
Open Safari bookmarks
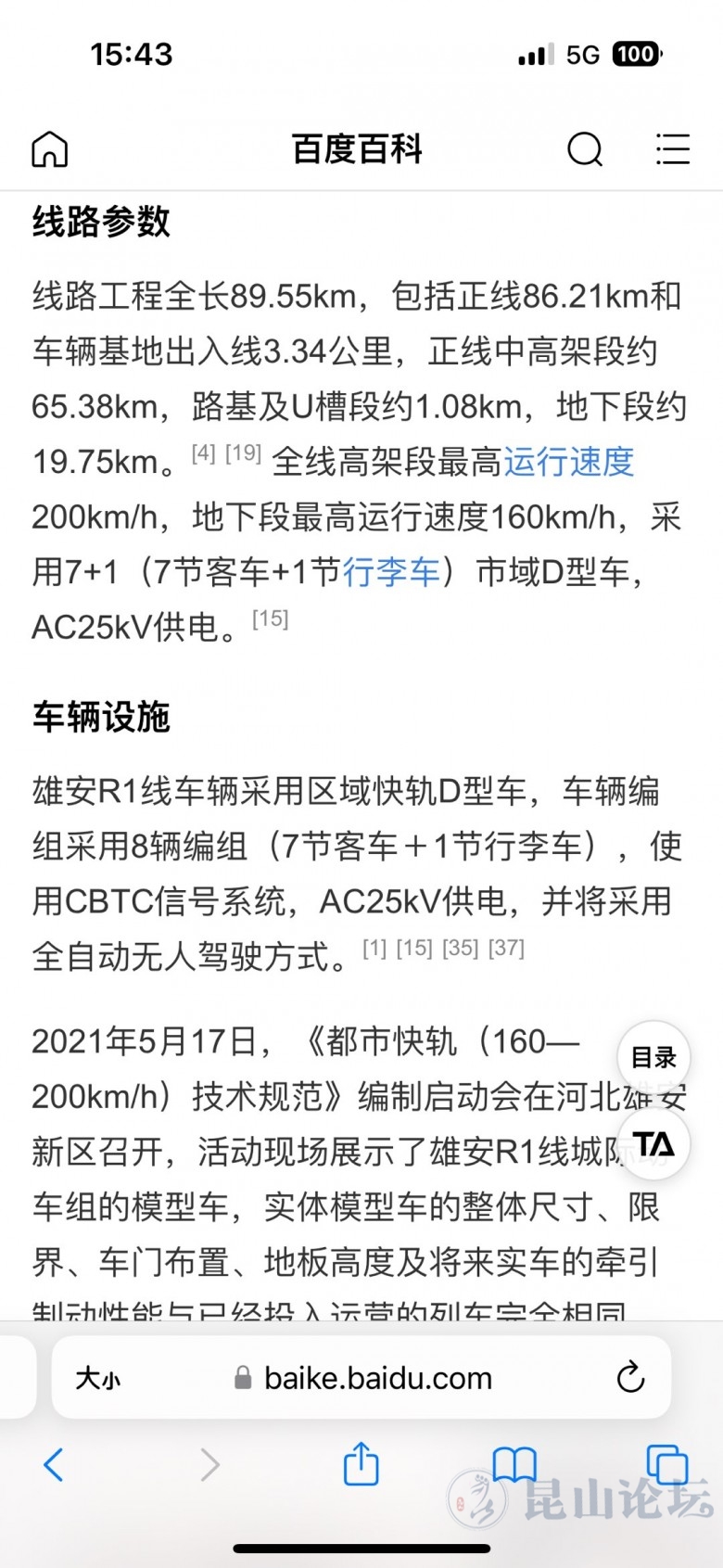[x=514, y=1465]
